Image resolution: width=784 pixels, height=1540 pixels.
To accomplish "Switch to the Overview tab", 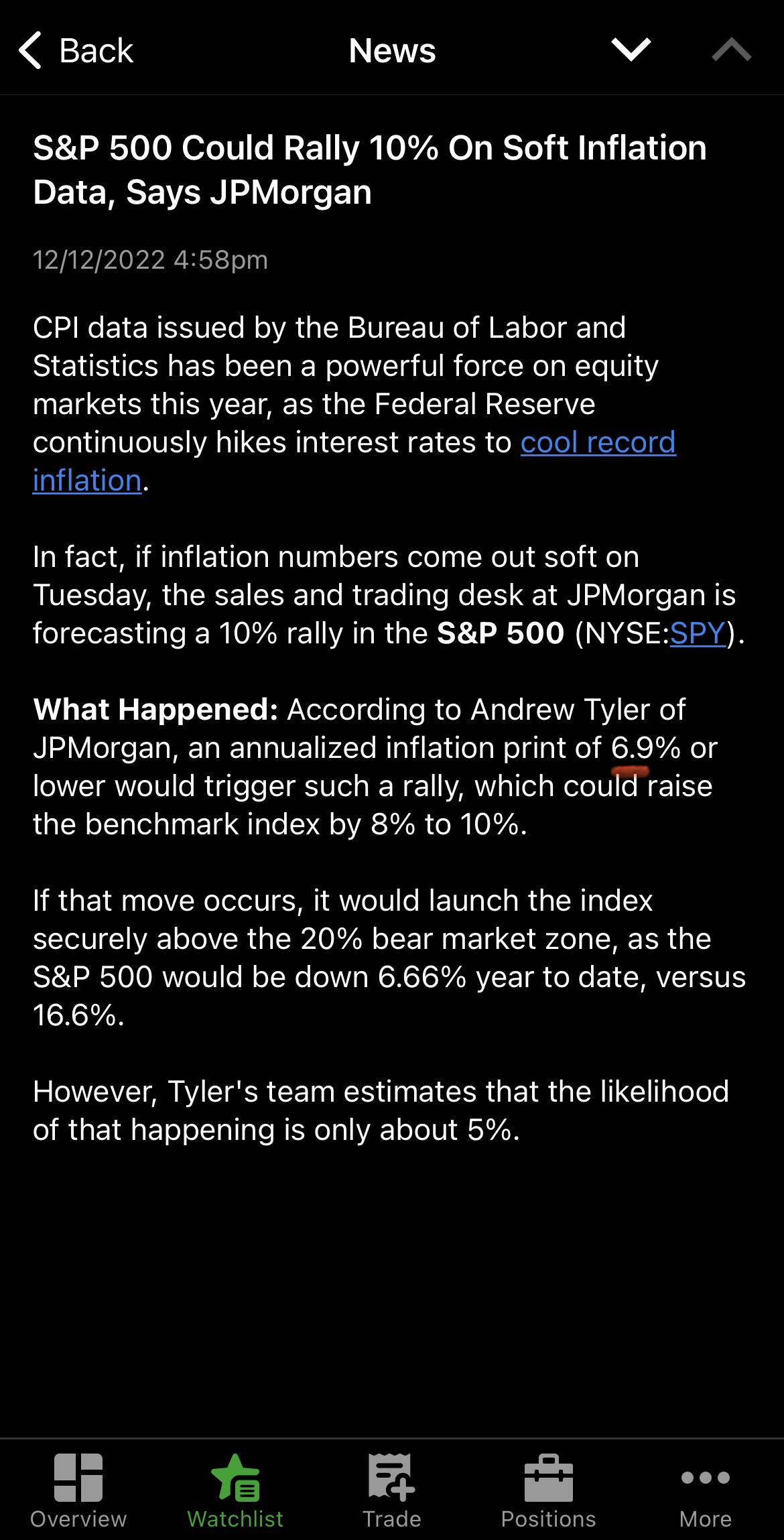I will tap(78, 1489).
